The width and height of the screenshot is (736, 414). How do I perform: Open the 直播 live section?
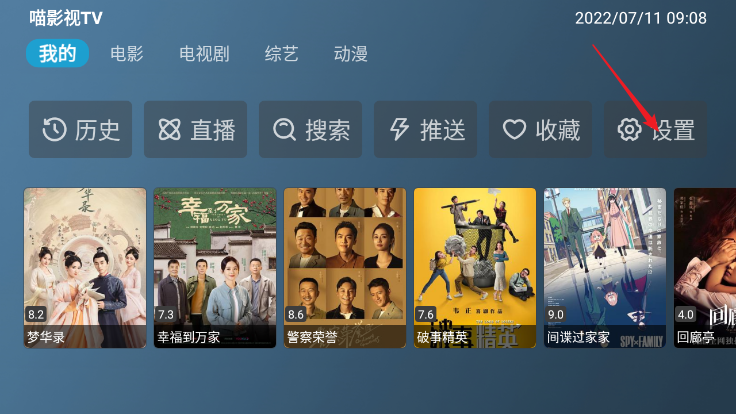pyautogui.click(x=196, y=130)
